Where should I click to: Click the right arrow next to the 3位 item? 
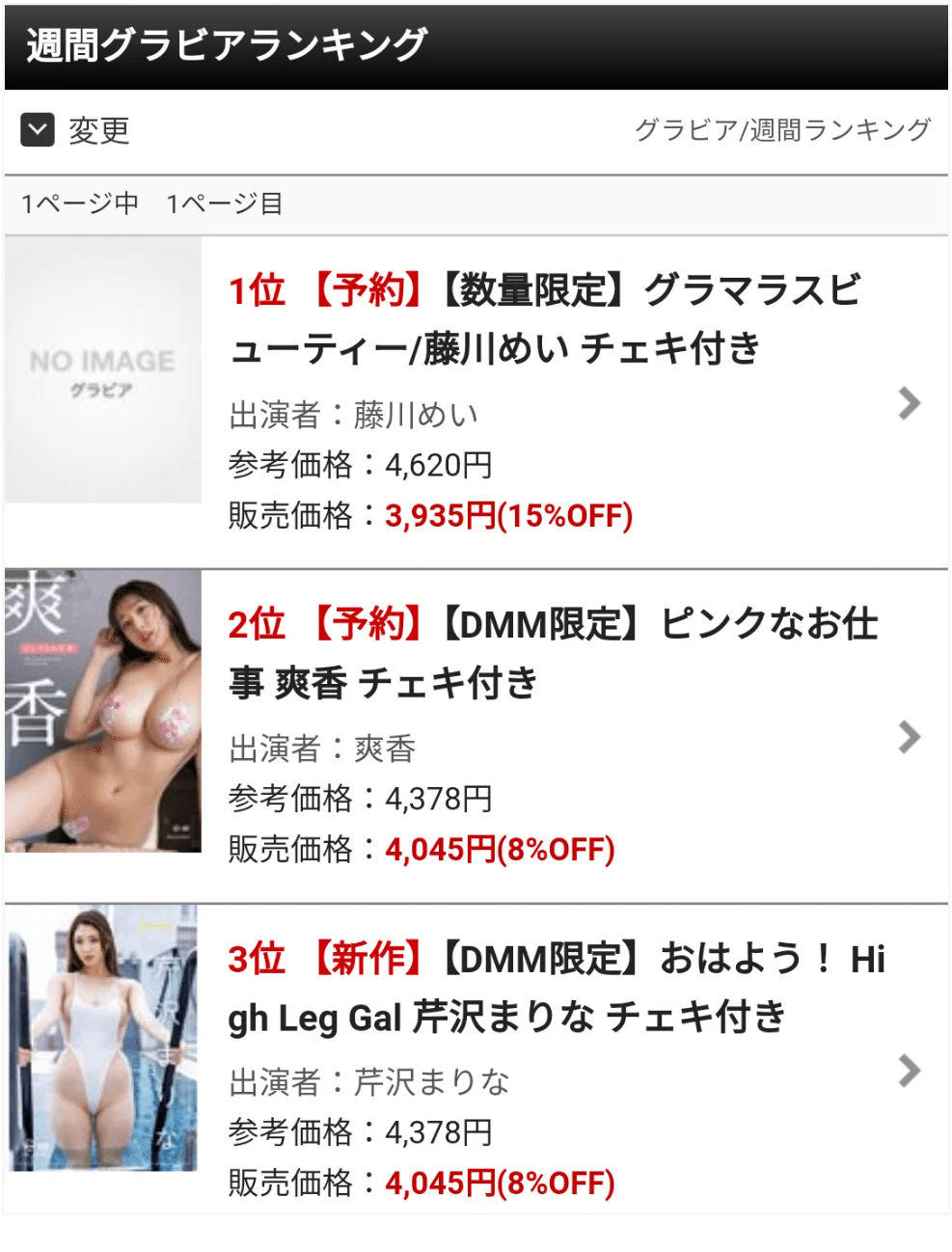coord(908,1072)
